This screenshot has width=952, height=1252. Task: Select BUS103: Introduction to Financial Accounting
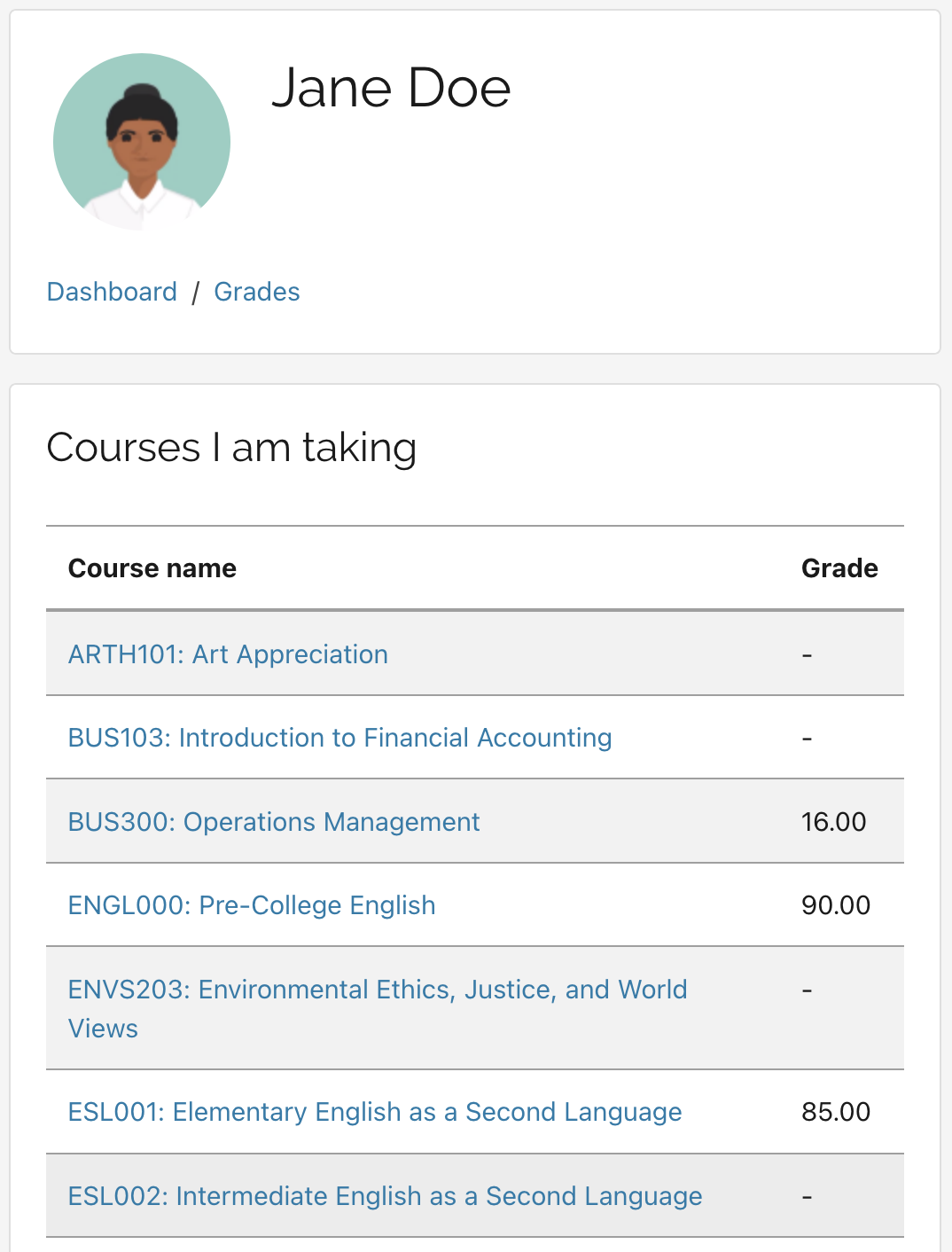(x=339, y=738)
